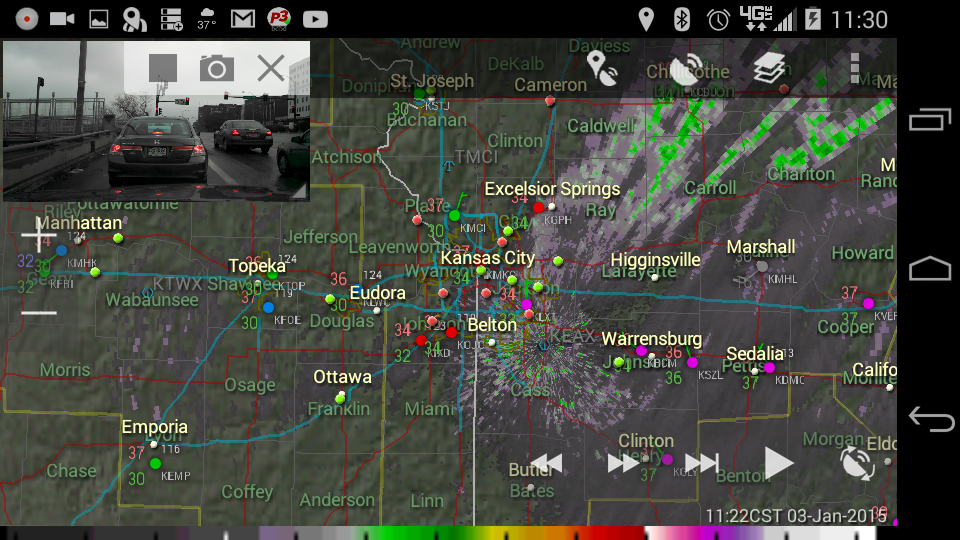The width and height of the screenshot is (960, 540).
Task: Go to the home screen
Action: coord(930,269)
